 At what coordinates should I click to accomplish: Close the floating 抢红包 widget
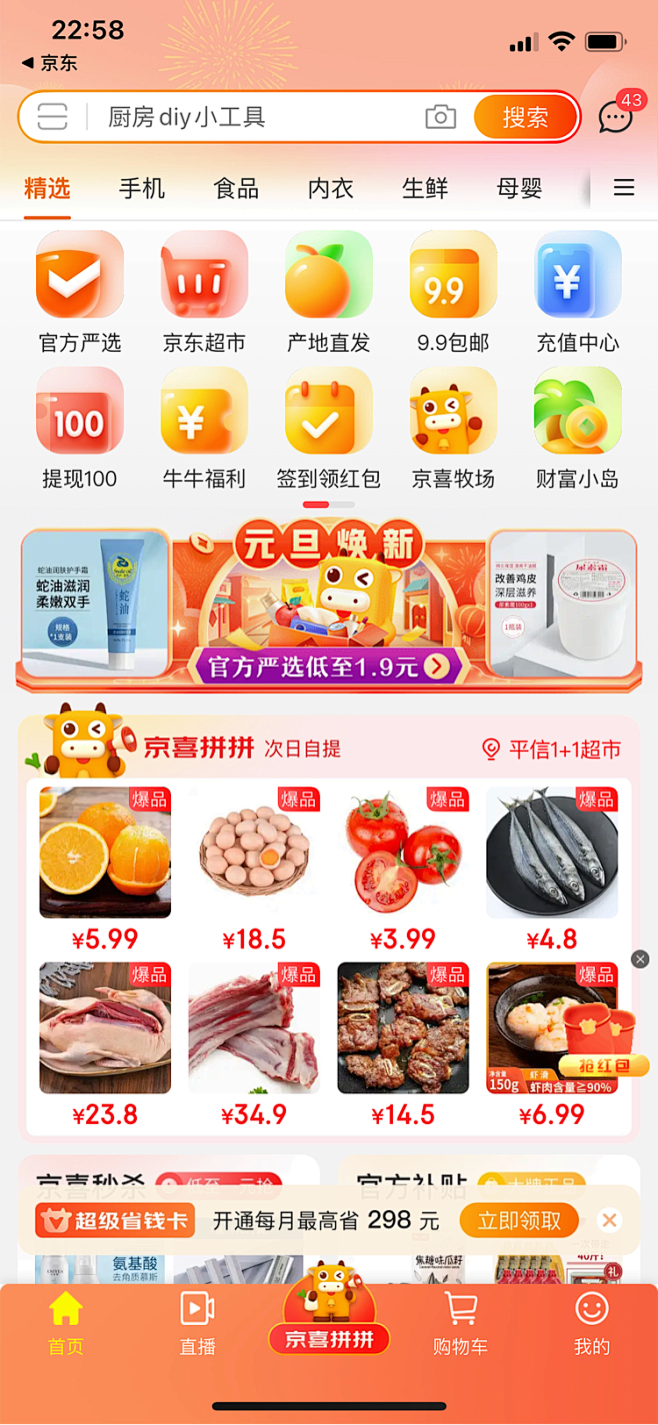coord(640,959)
